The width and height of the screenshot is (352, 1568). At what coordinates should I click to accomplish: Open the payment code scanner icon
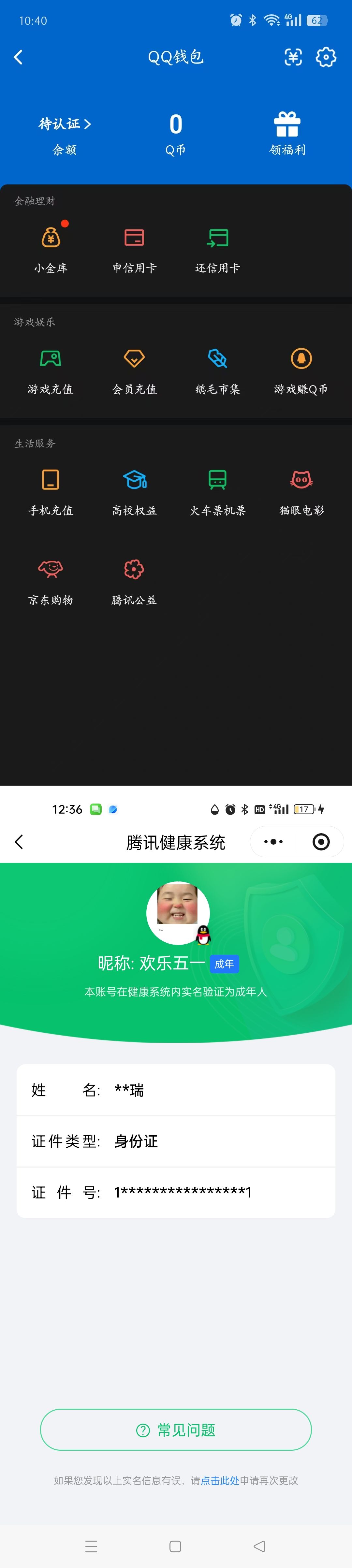click(293, 57)
